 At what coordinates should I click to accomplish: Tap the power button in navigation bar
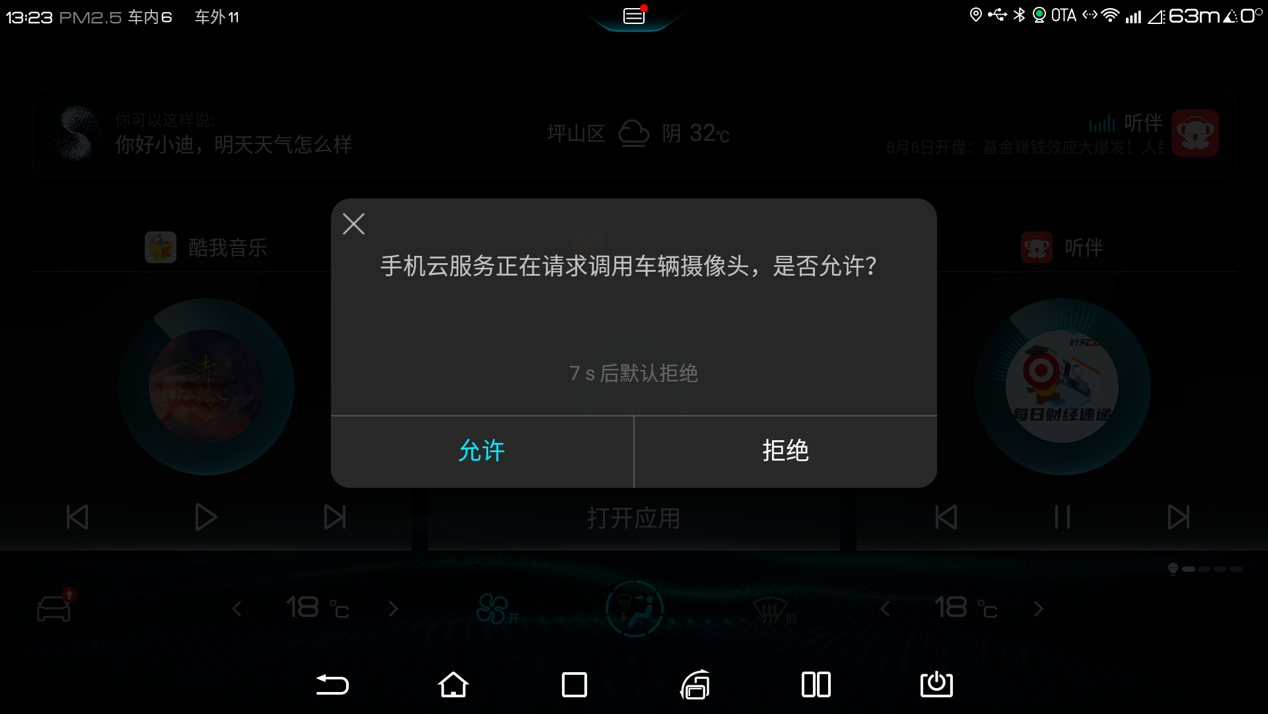click(936, 684)
